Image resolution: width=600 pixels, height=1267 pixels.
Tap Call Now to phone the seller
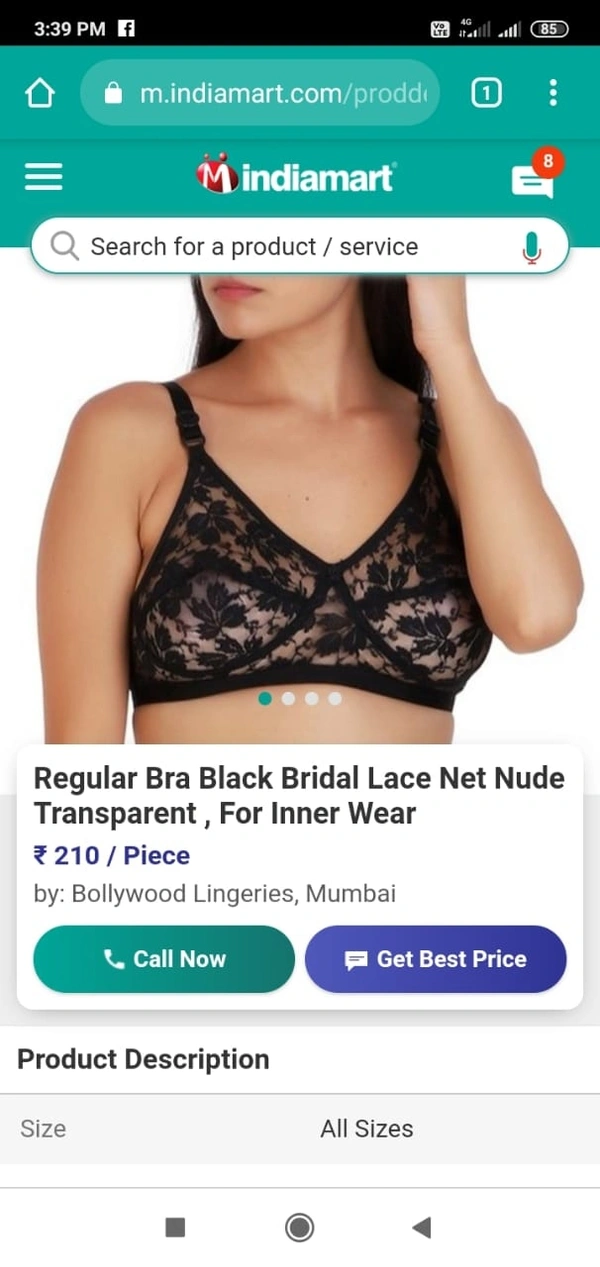point(164,959)
